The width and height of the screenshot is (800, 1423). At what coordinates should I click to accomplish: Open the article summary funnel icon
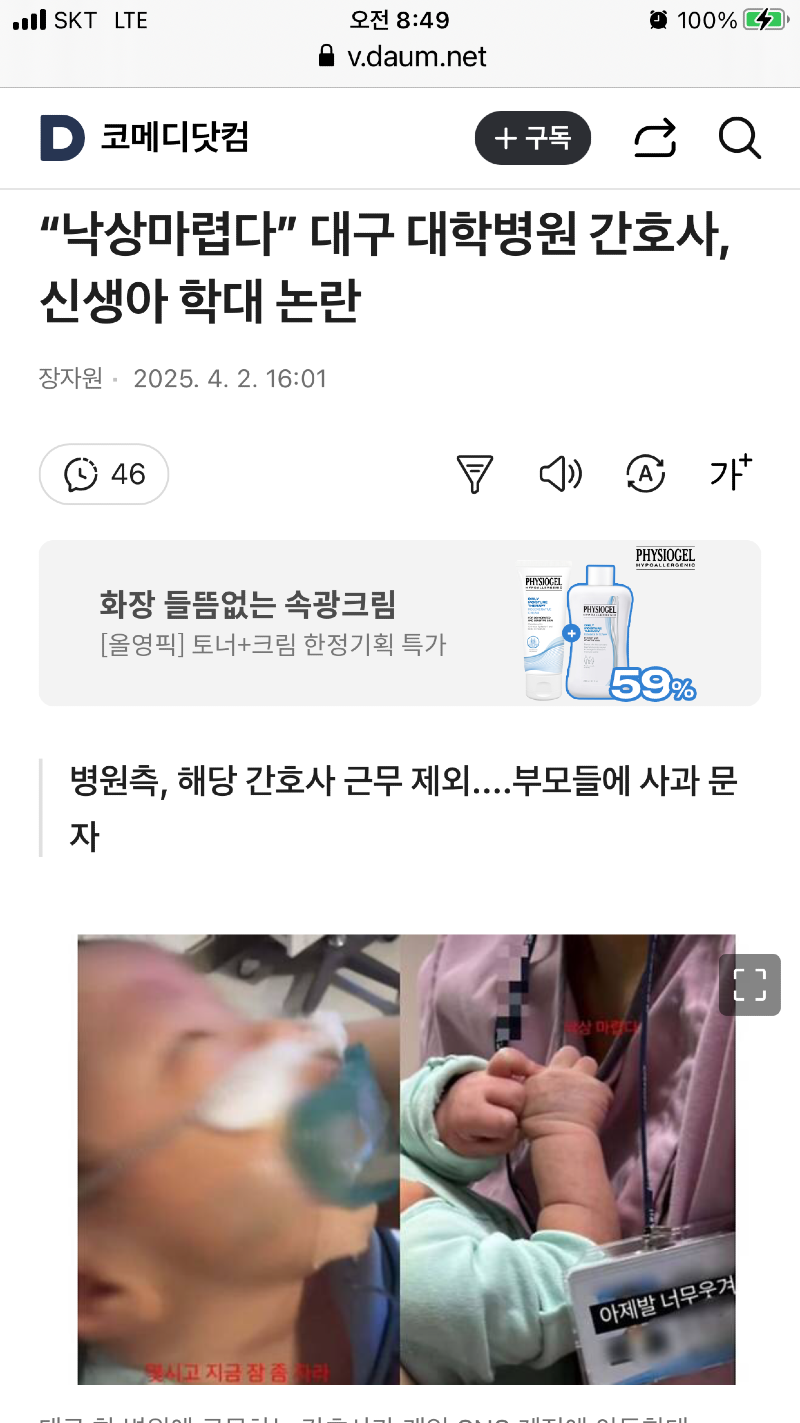coord(475,474)
